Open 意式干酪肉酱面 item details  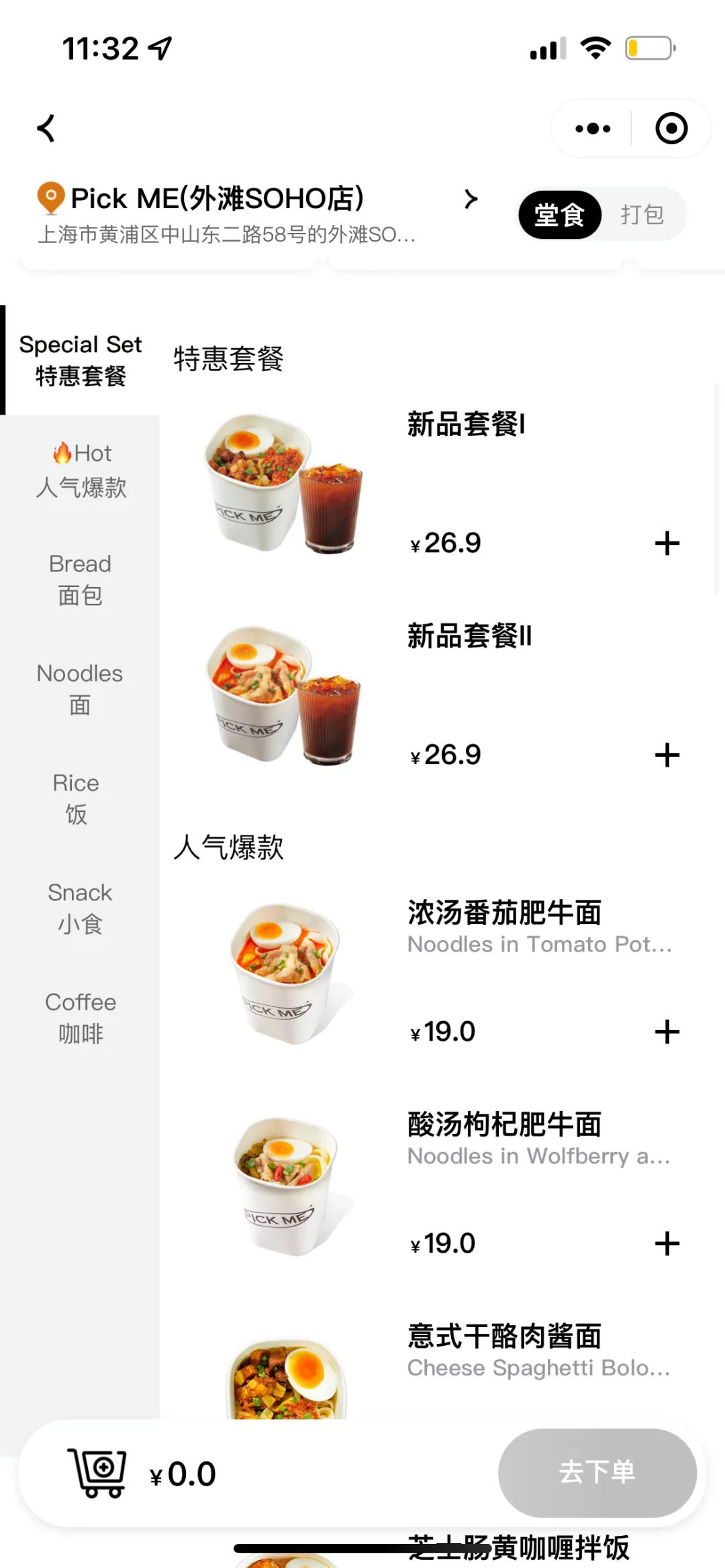503,1337
